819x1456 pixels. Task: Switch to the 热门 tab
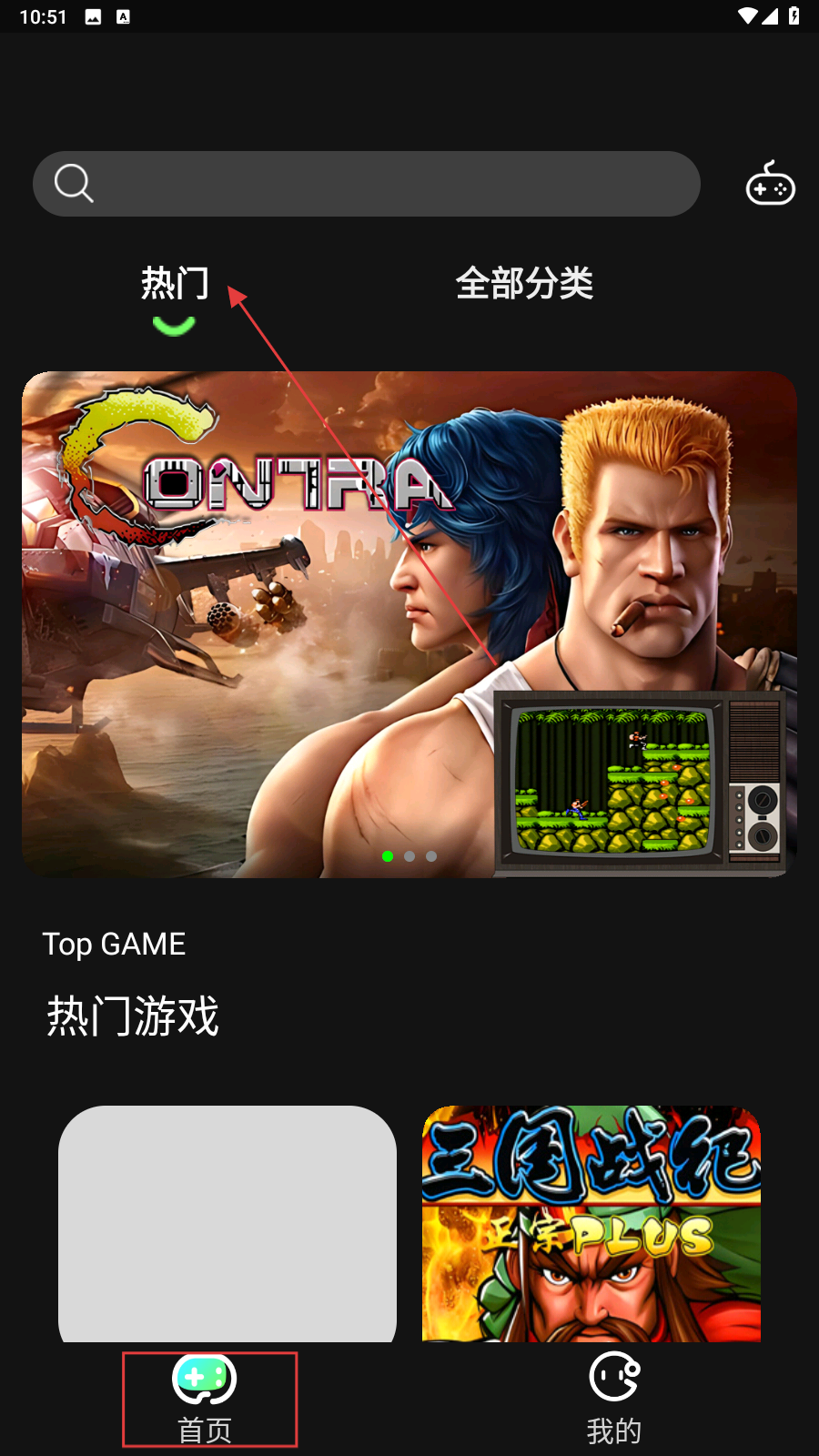(x=175, y=283)
